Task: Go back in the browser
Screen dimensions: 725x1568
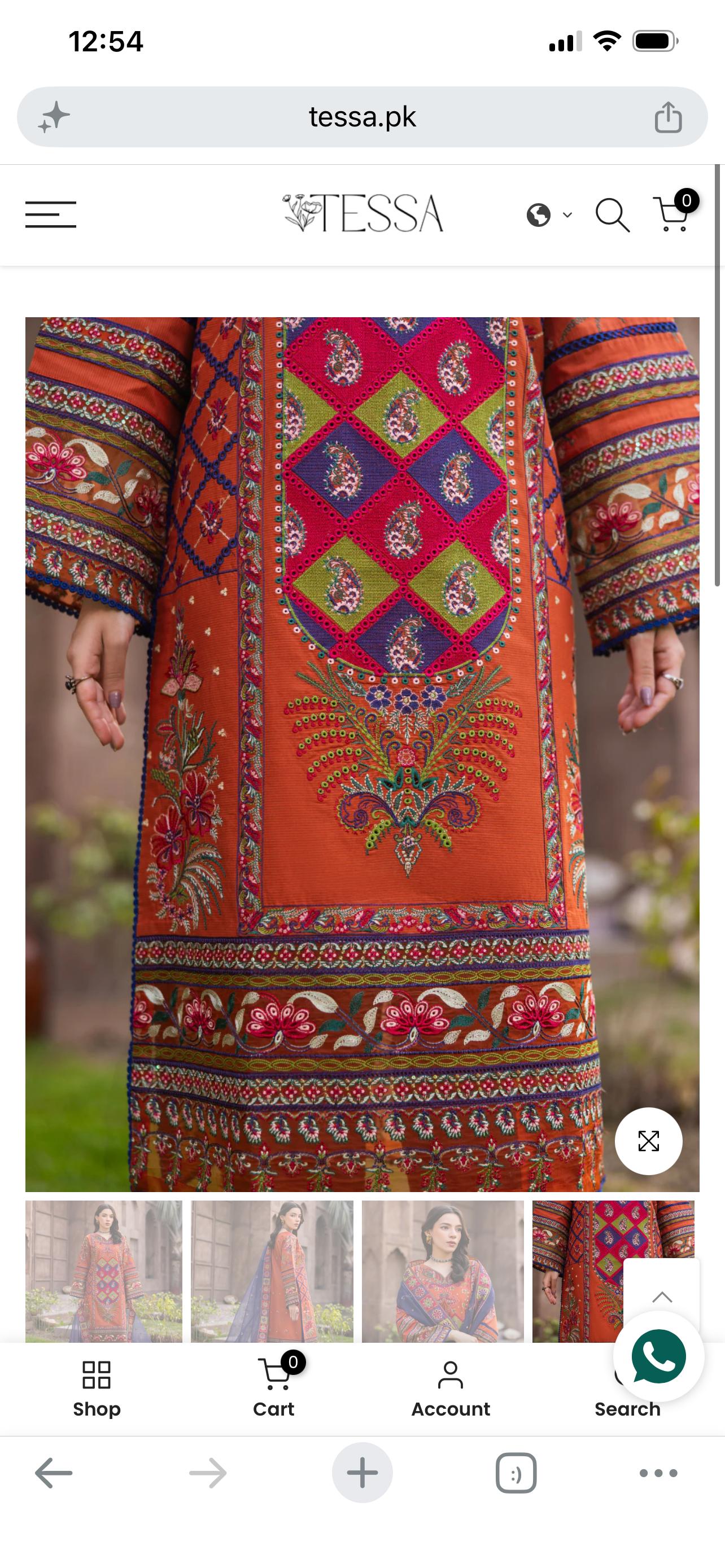Action: click(54, 1473)
